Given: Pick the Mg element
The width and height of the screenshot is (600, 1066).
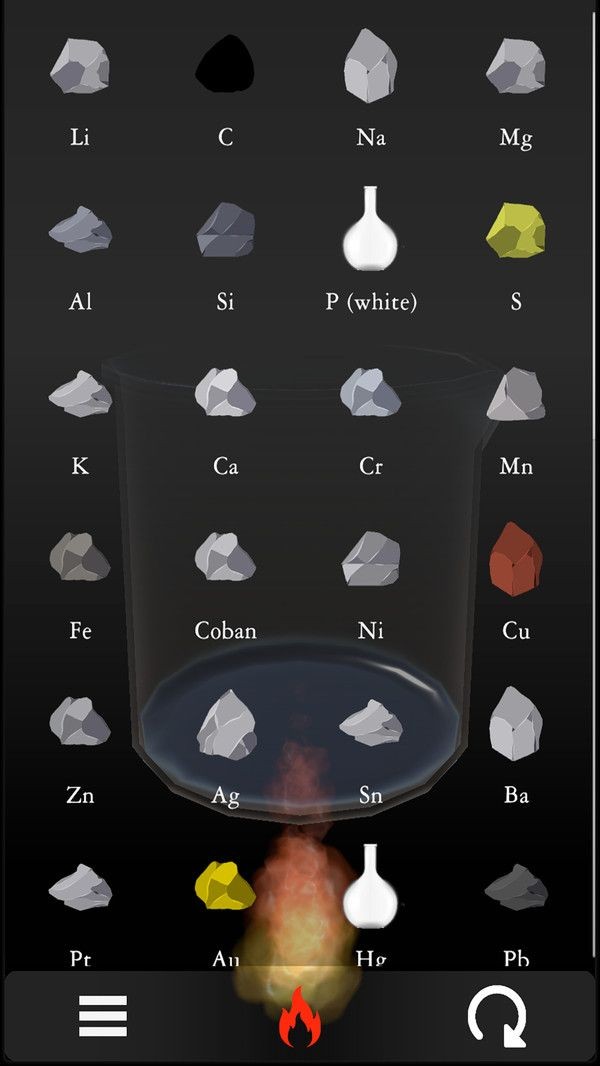Looking at the screenshot, I should 515,67.
